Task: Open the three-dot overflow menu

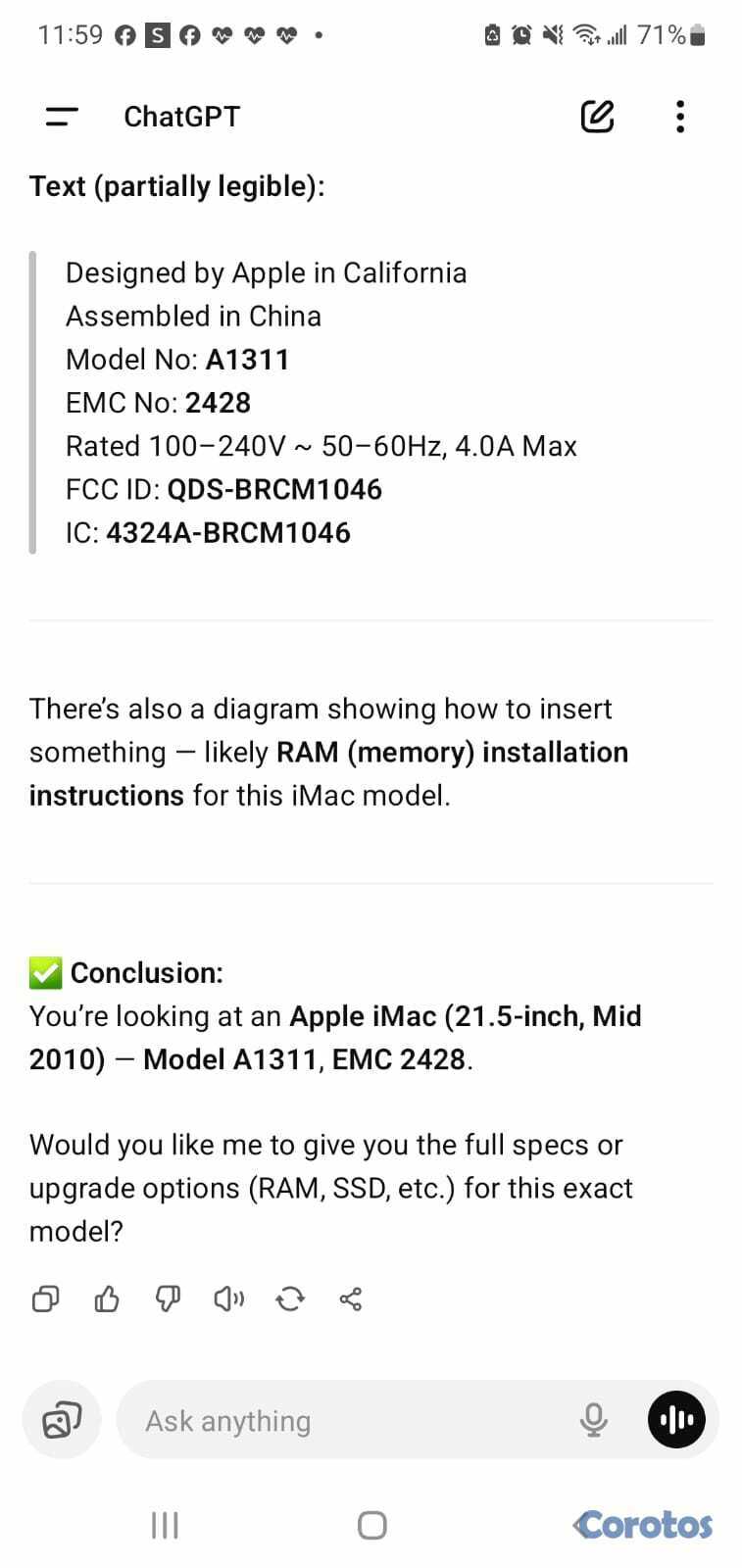Action: 679,117
